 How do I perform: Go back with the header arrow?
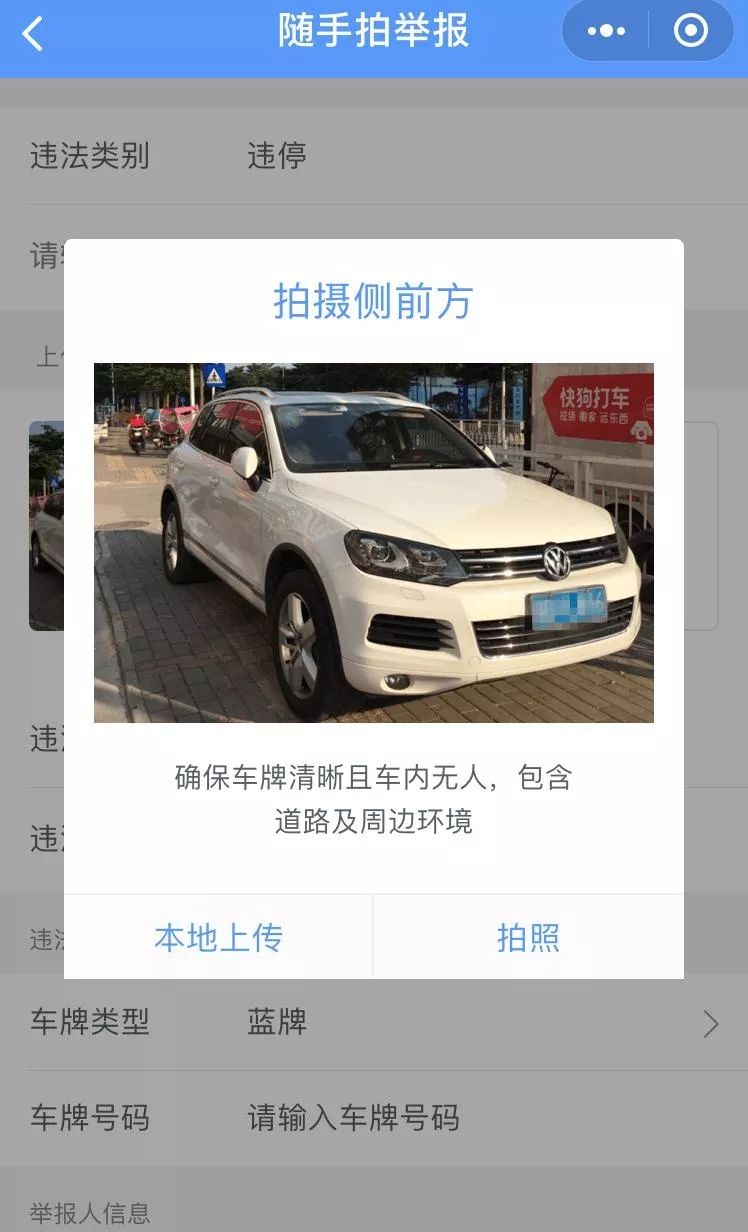point(33,34)
